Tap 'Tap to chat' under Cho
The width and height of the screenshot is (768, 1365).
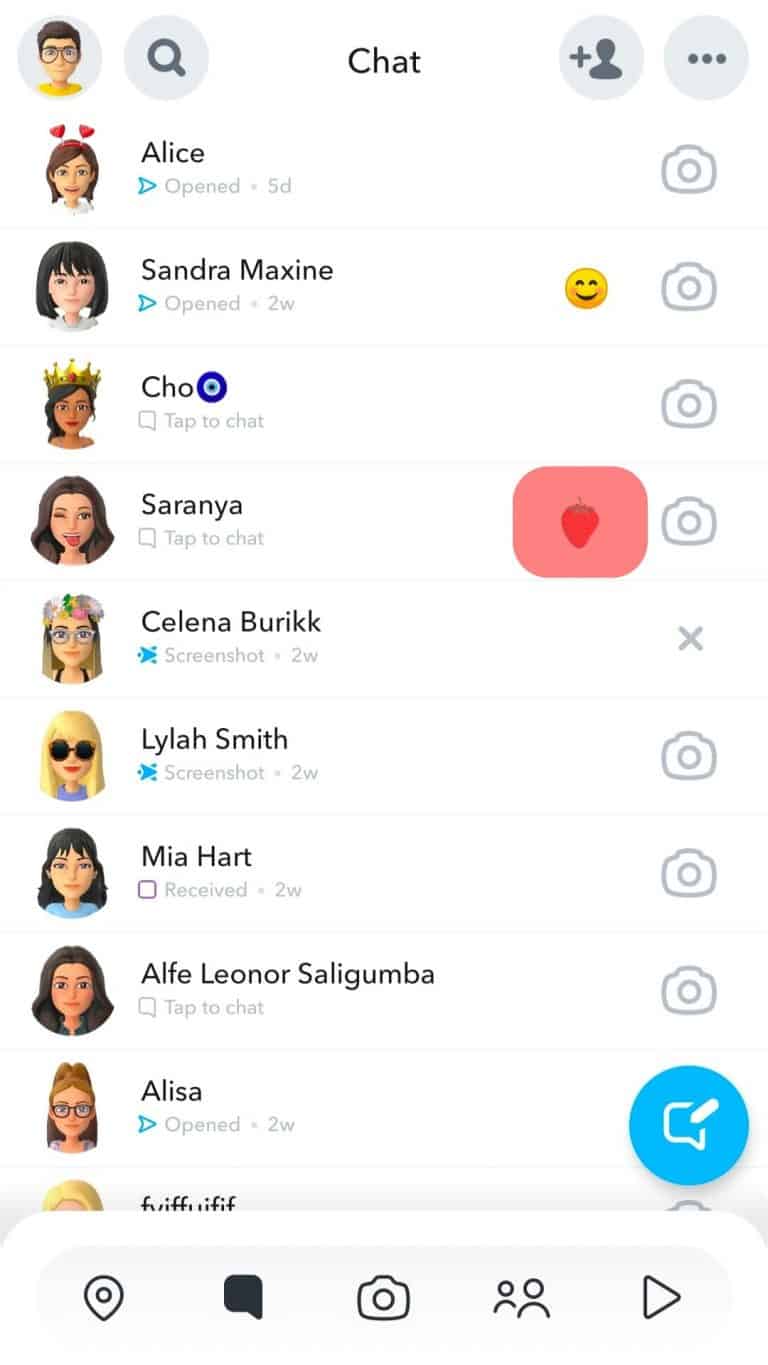pos(200,421)
